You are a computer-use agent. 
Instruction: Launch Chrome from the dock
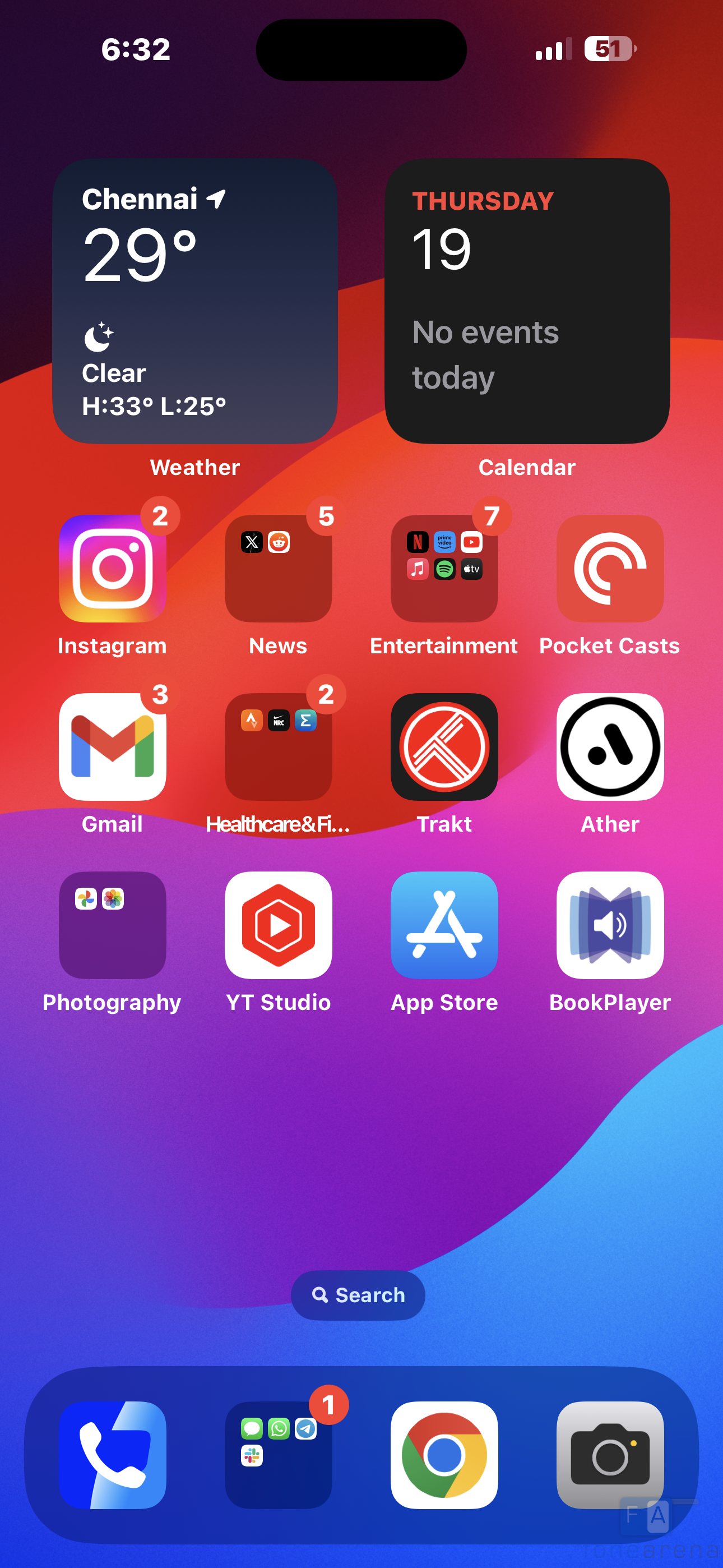click(x=444, y=1455)
